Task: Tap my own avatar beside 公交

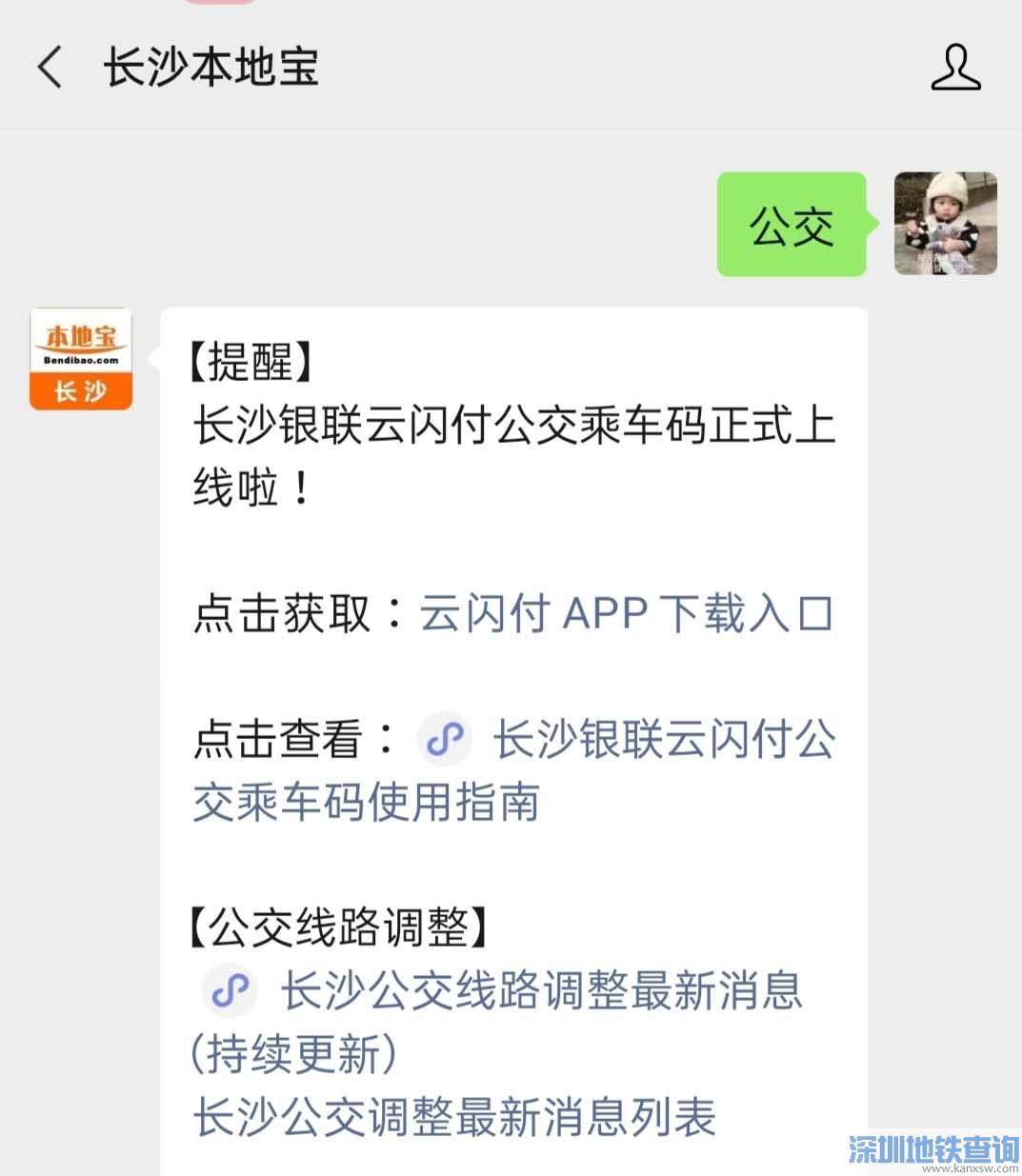Action: pos(945,224)
